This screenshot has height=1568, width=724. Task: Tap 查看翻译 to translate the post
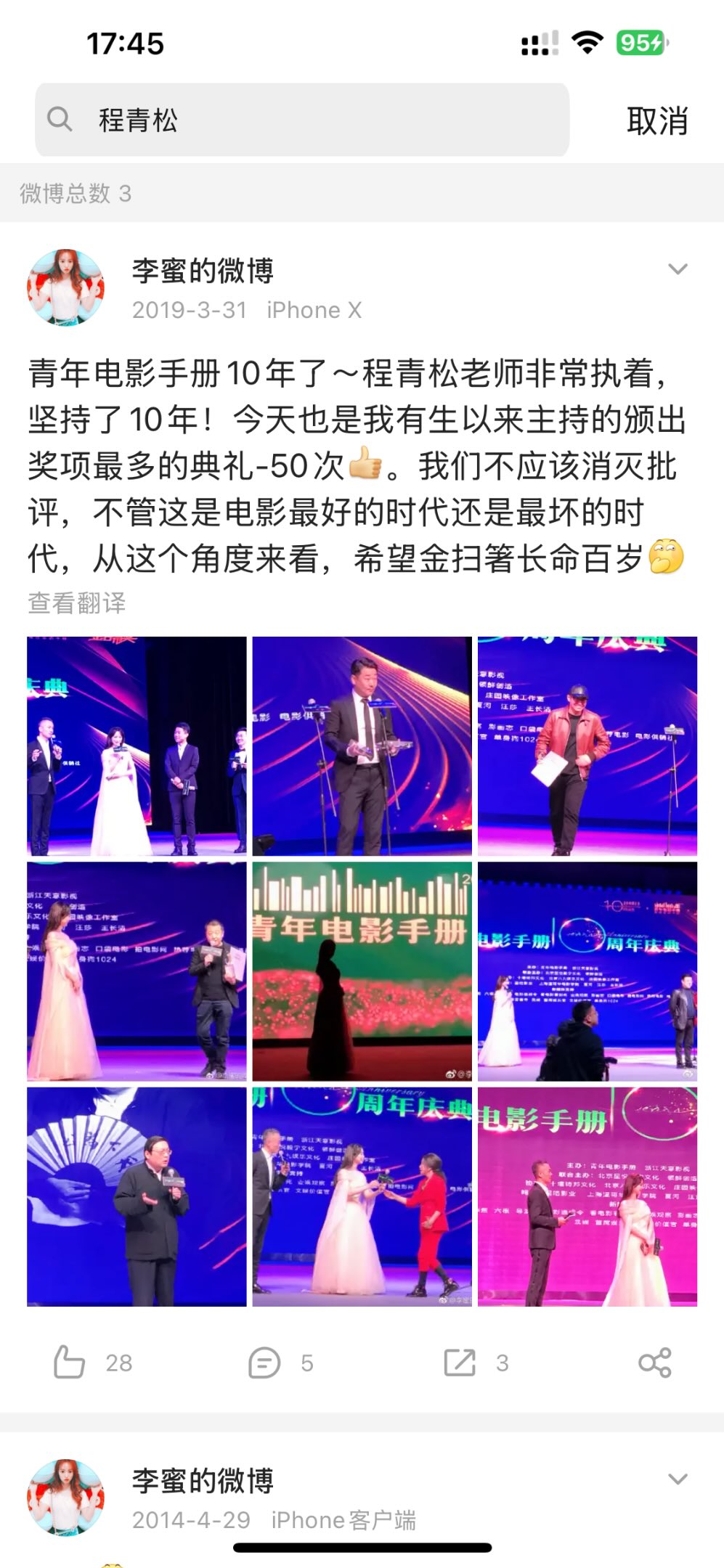tap(77, 603)
